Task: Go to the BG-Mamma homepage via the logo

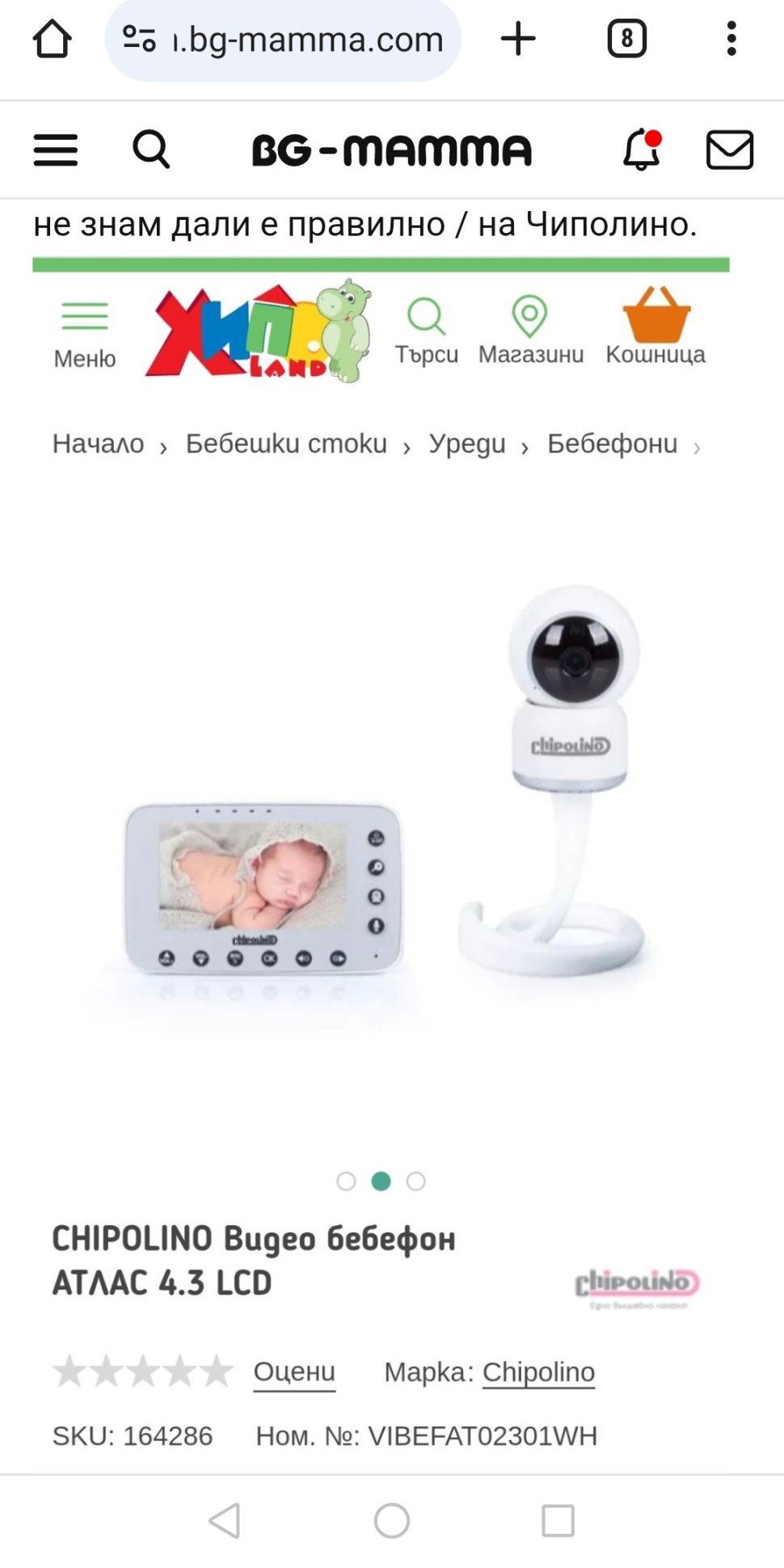Action: 391,150
